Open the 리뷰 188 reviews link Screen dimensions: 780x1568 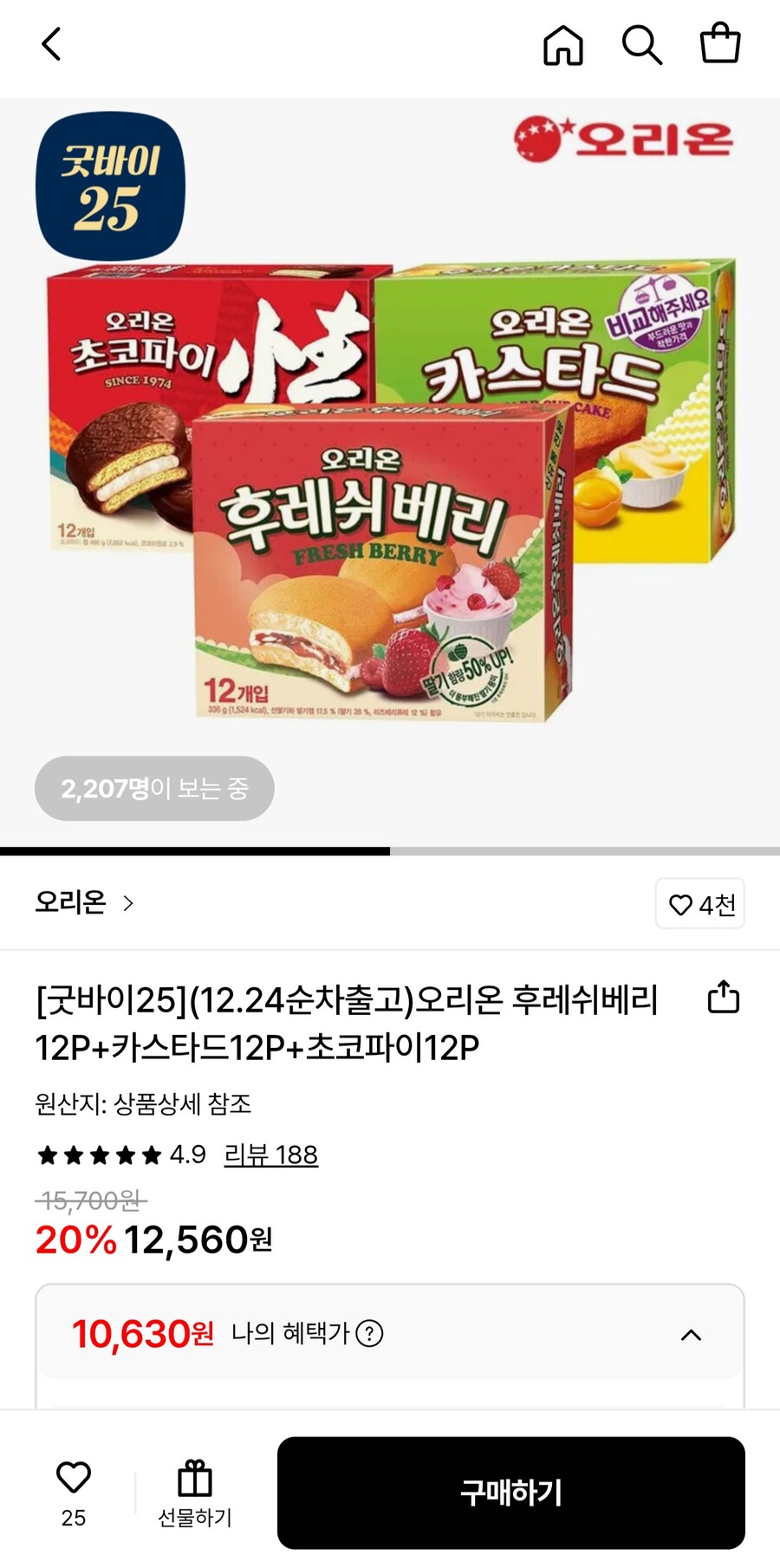[272, 1155]
